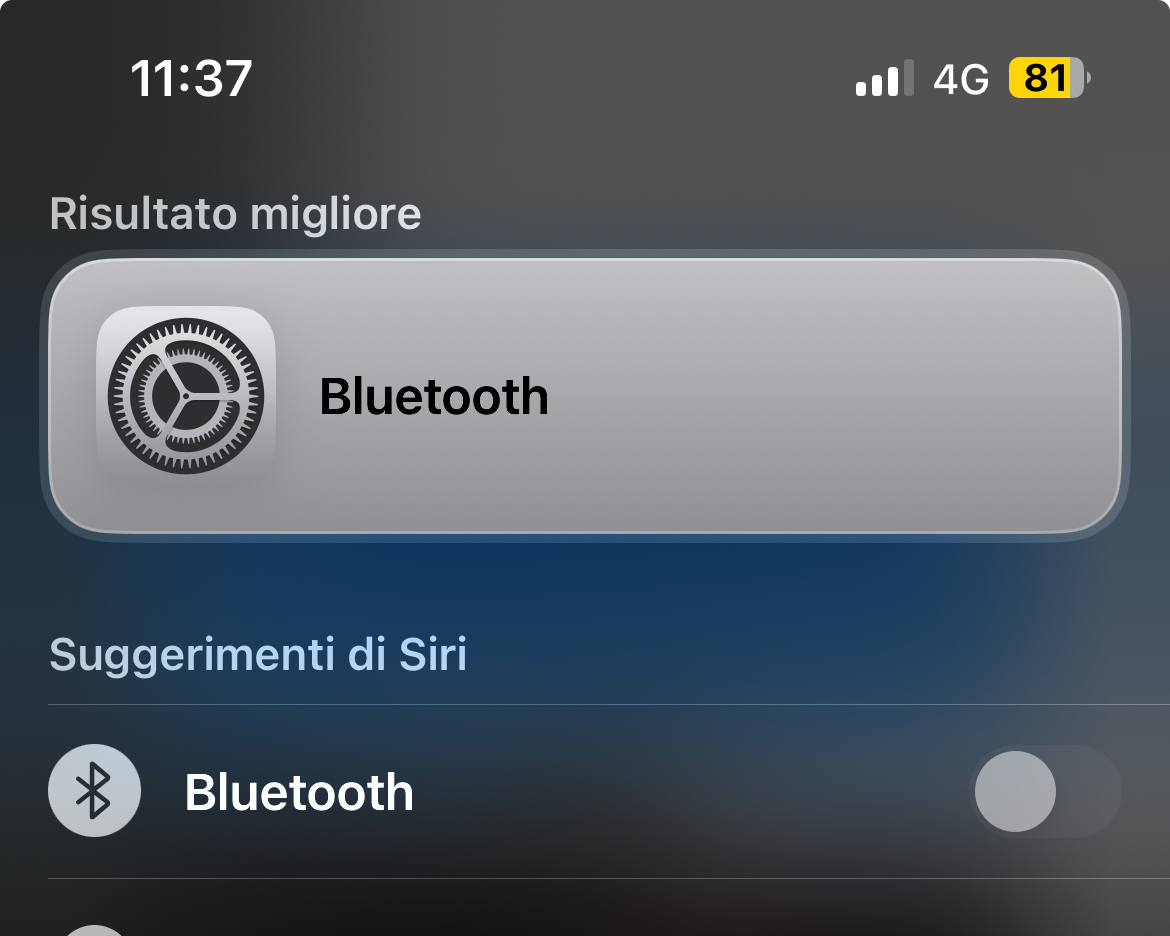This screenshot has height=936, width=1170.
Task: Turn on the Bluetooth switch
Action: (x=1044, y=792)
